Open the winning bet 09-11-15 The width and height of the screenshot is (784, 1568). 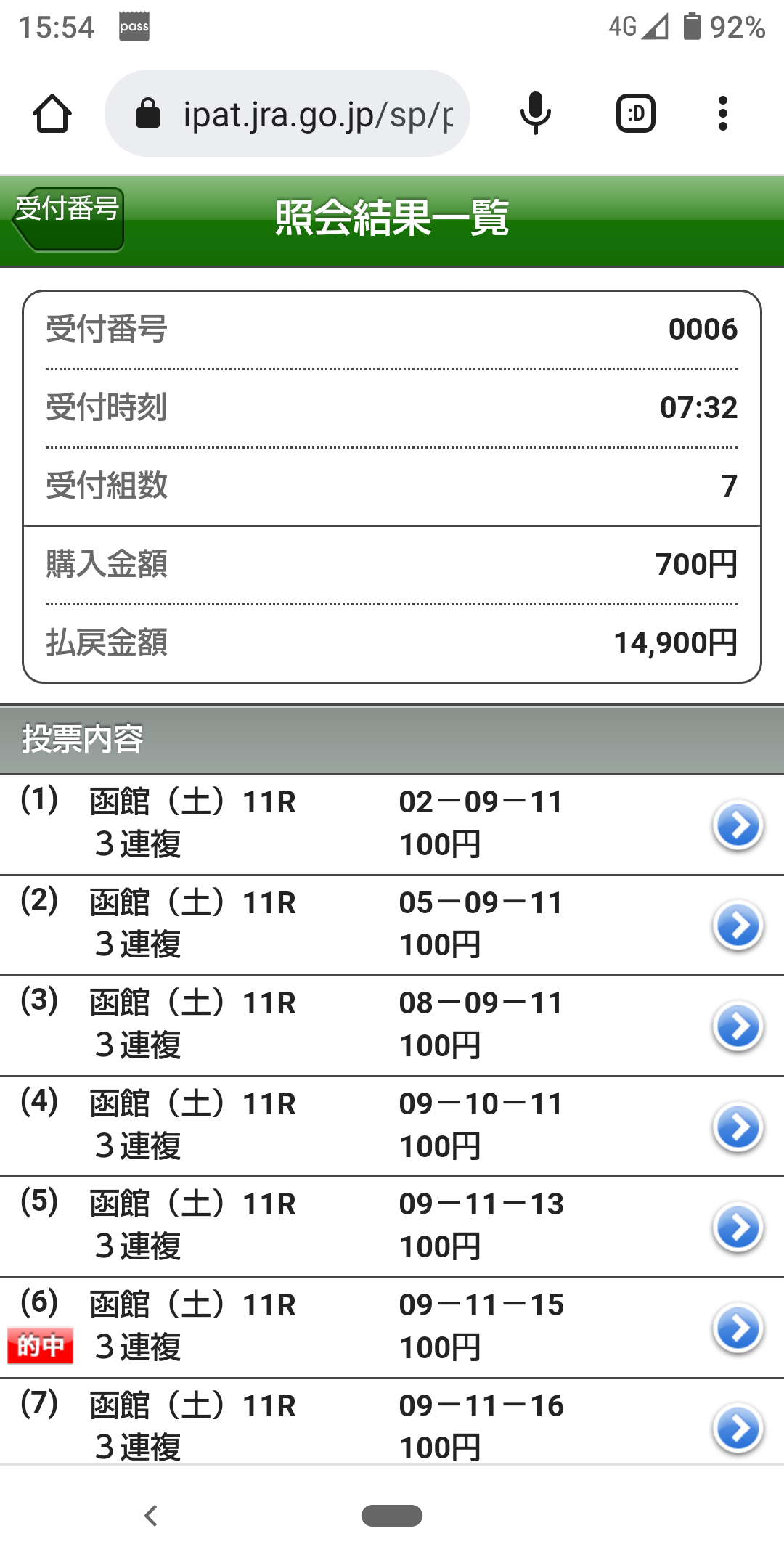point(738,1328)
